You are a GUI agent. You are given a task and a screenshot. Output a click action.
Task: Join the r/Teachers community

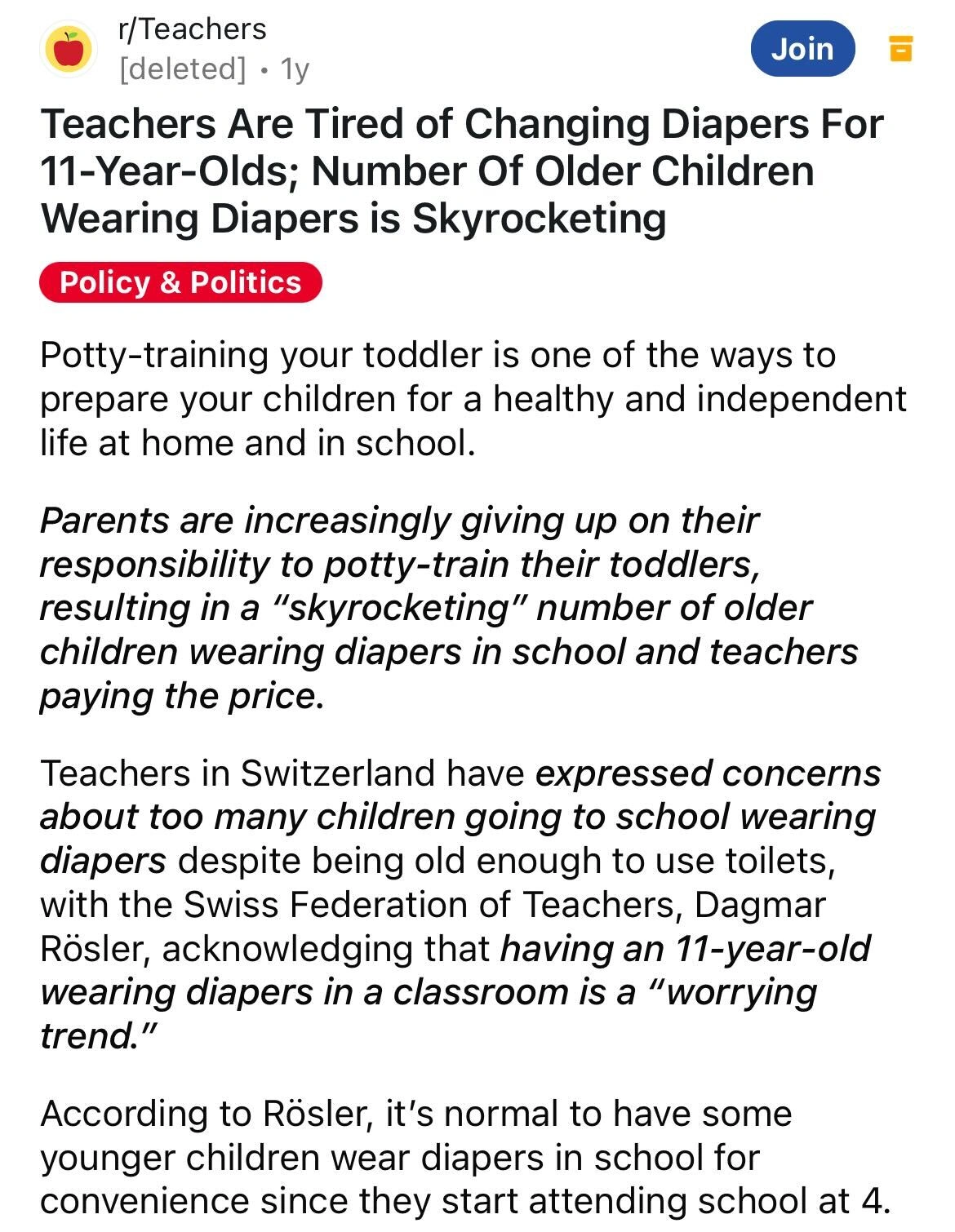pyautogui.click(x=802, y=49)
